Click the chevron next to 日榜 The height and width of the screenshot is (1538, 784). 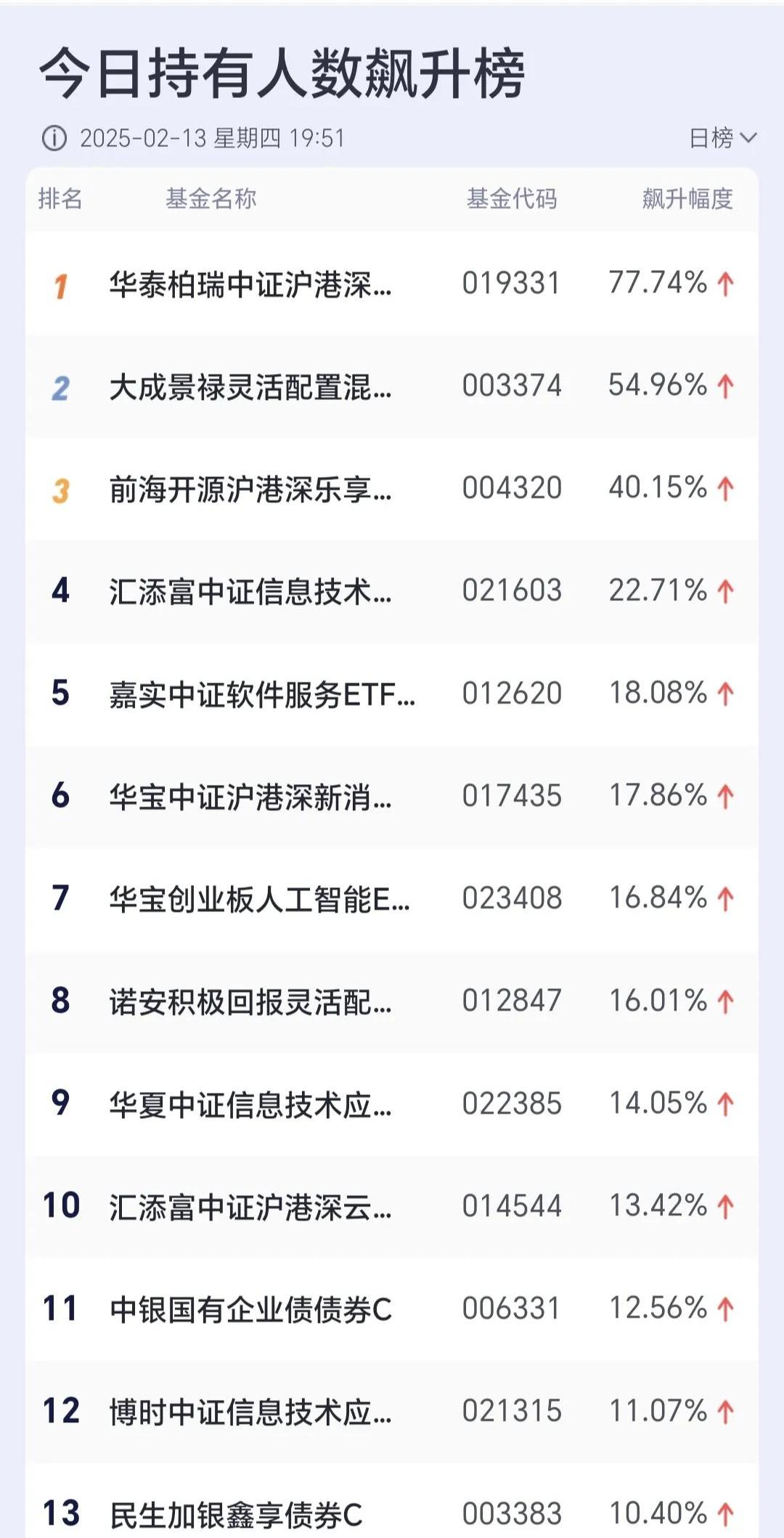(749, 138)
